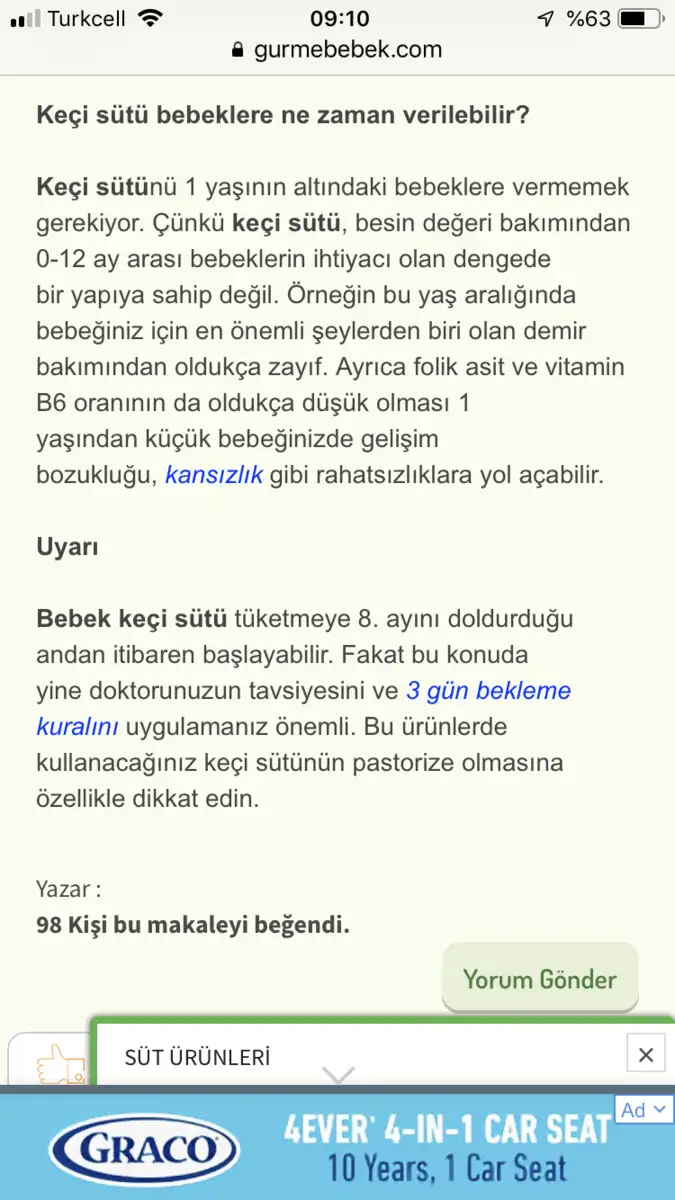
Task: Open the 3 gün bekleme kuralını link
Action: 304,708
